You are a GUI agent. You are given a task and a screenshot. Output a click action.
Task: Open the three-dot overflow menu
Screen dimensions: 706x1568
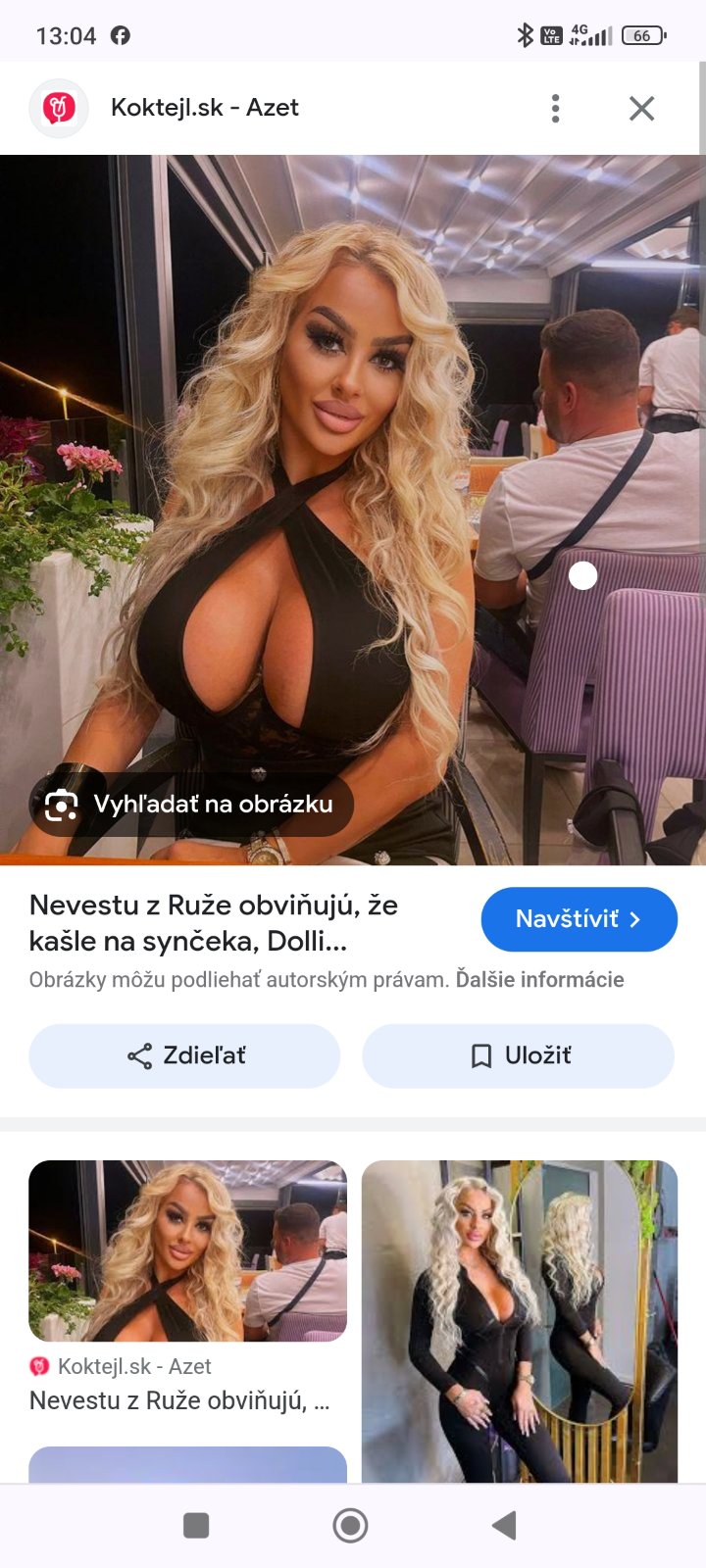pyautogui.click(x=555, y=108)
